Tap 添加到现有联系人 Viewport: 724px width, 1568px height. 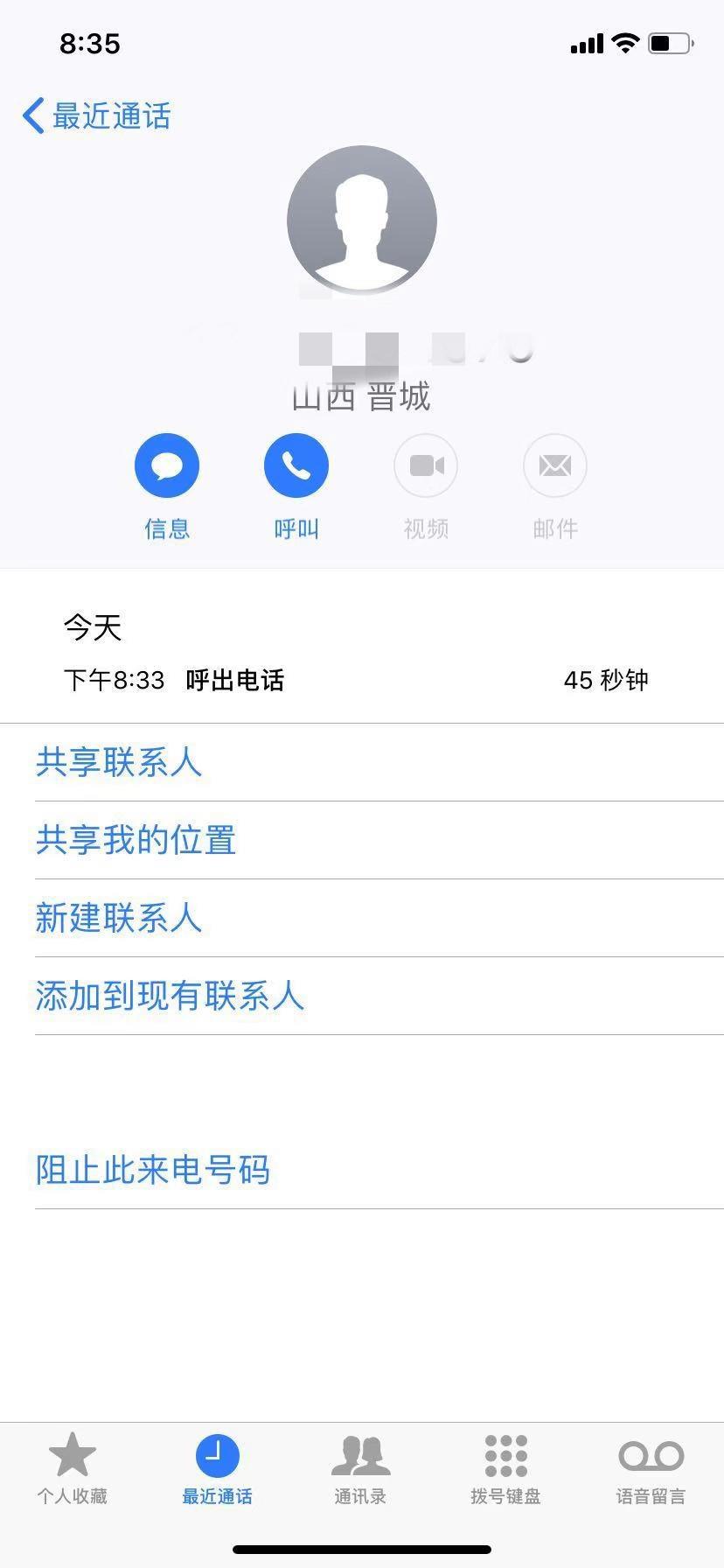(x=170, y=996)
